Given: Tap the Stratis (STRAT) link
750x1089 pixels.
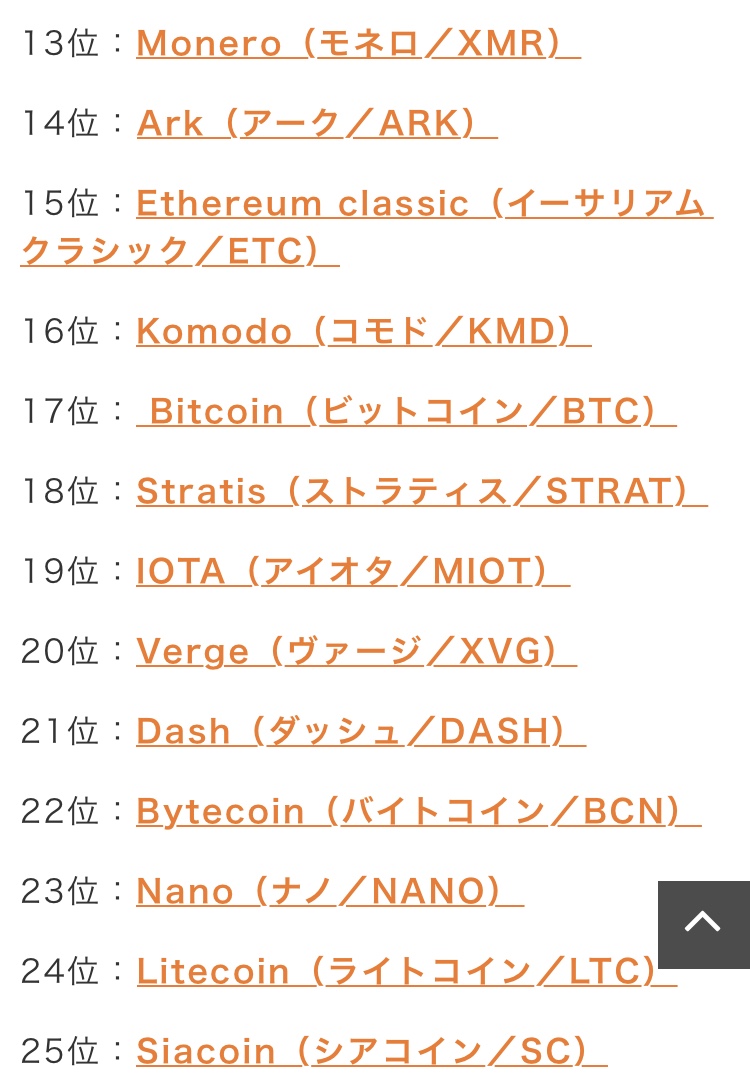Looking at the screenshot, I should 420,491.
